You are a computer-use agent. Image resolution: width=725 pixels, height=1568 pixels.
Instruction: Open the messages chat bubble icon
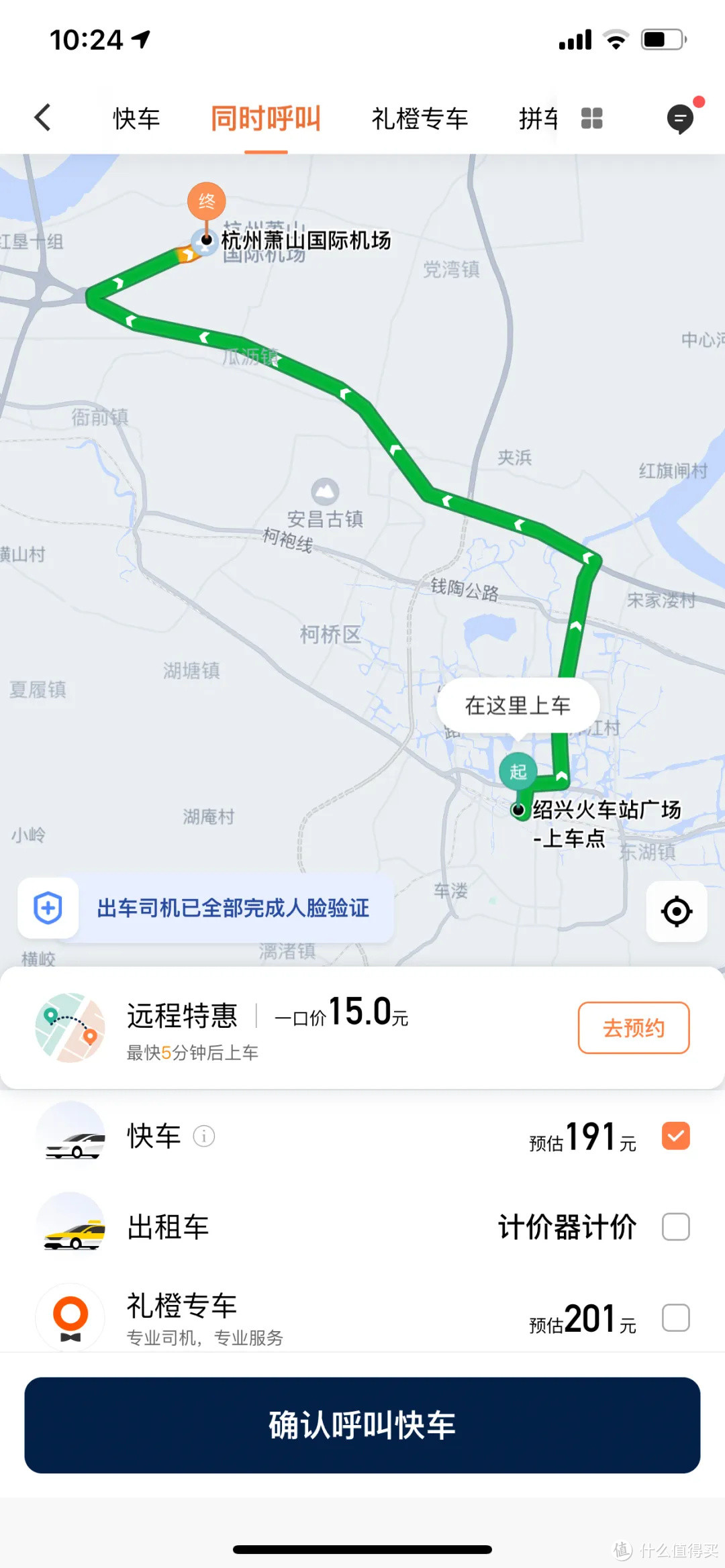point(680,119)
